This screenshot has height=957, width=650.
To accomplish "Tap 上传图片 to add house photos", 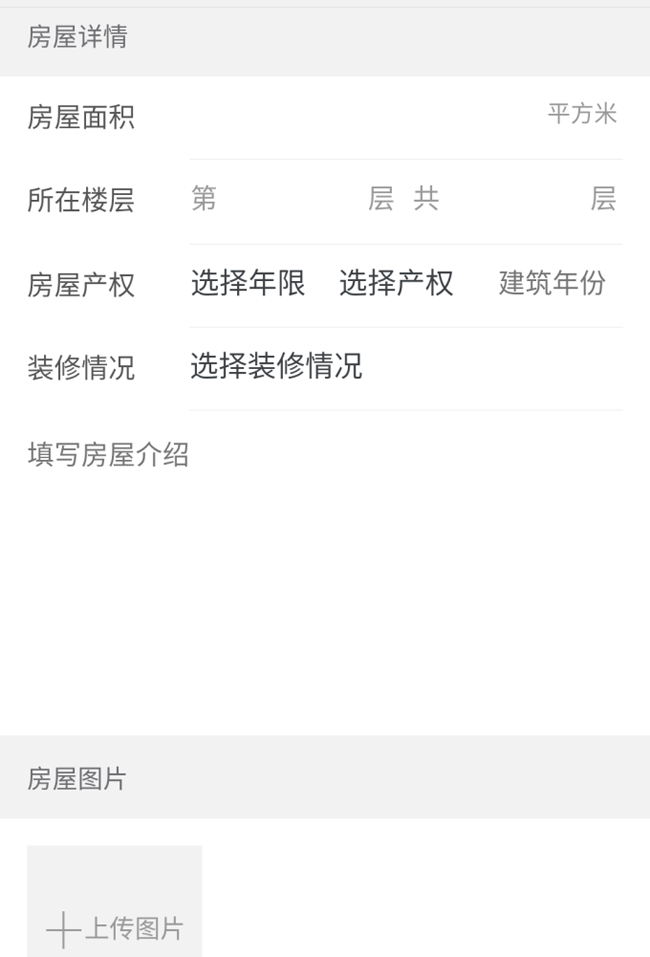I will 114,900.
